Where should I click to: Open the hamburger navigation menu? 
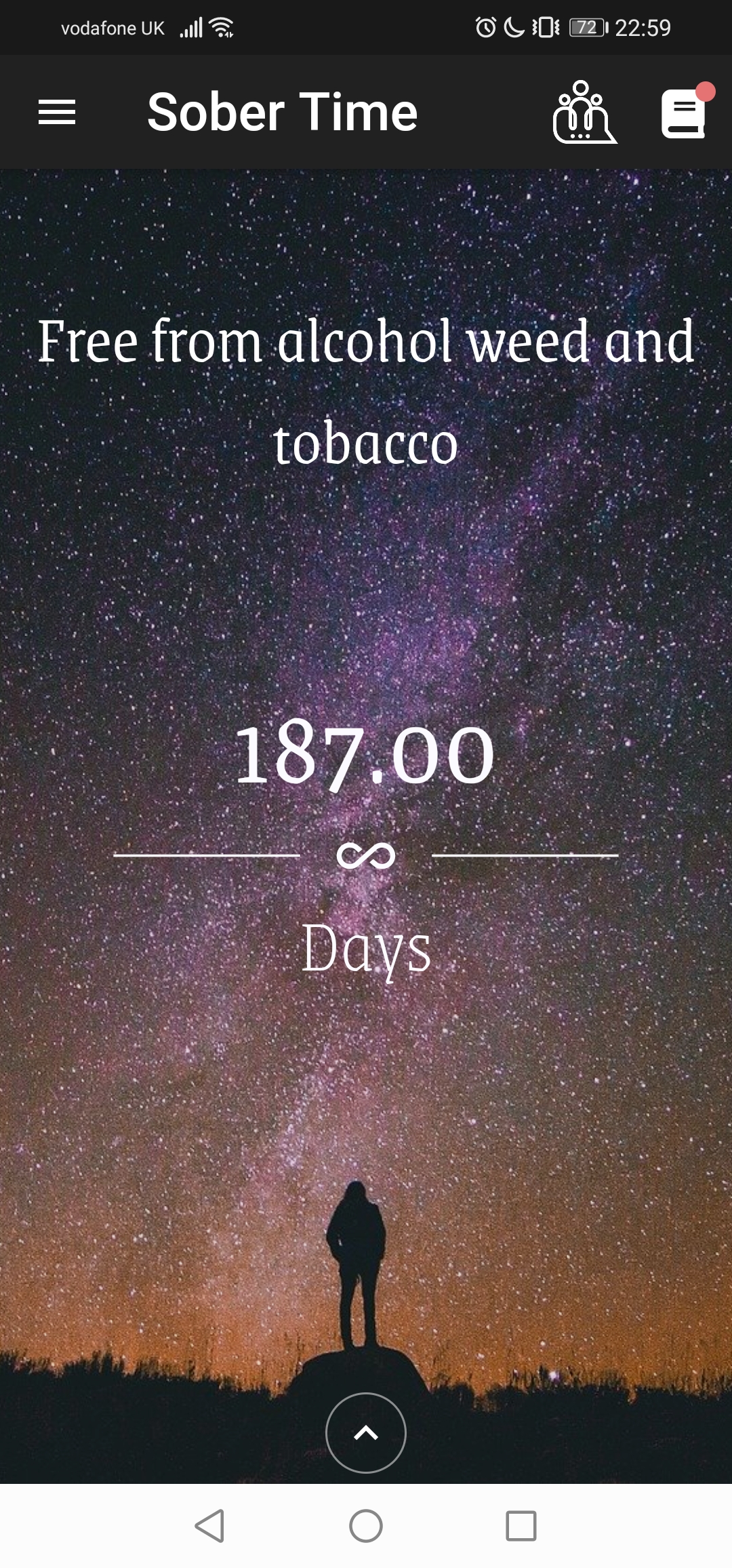click(57, 112)
